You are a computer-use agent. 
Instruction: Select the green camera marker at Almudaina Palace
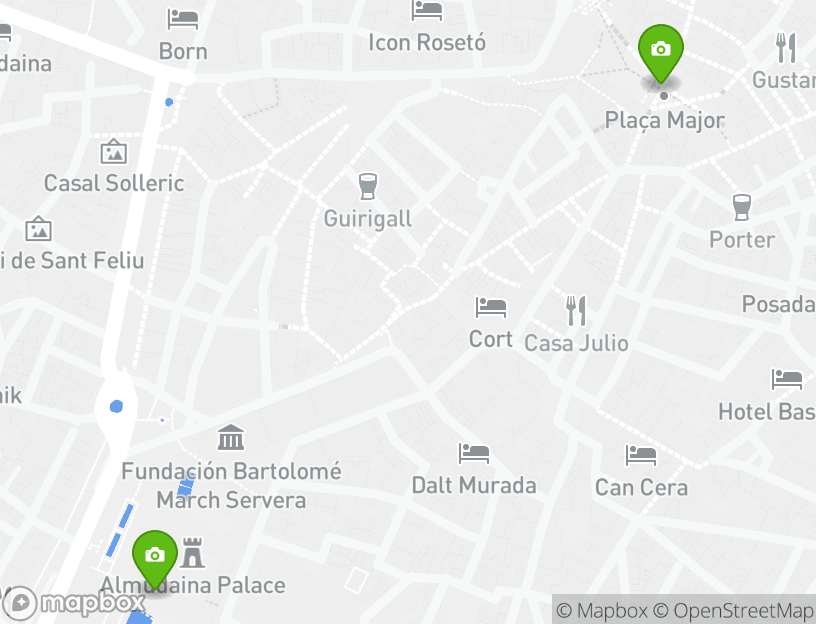(x=155, y=558)
